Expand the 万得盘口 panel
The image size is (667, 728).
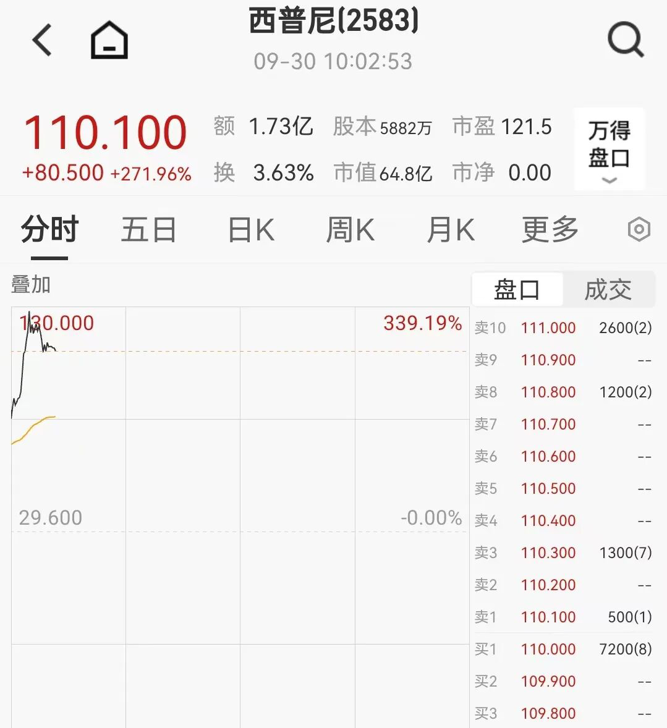click(x=609, y=150)
